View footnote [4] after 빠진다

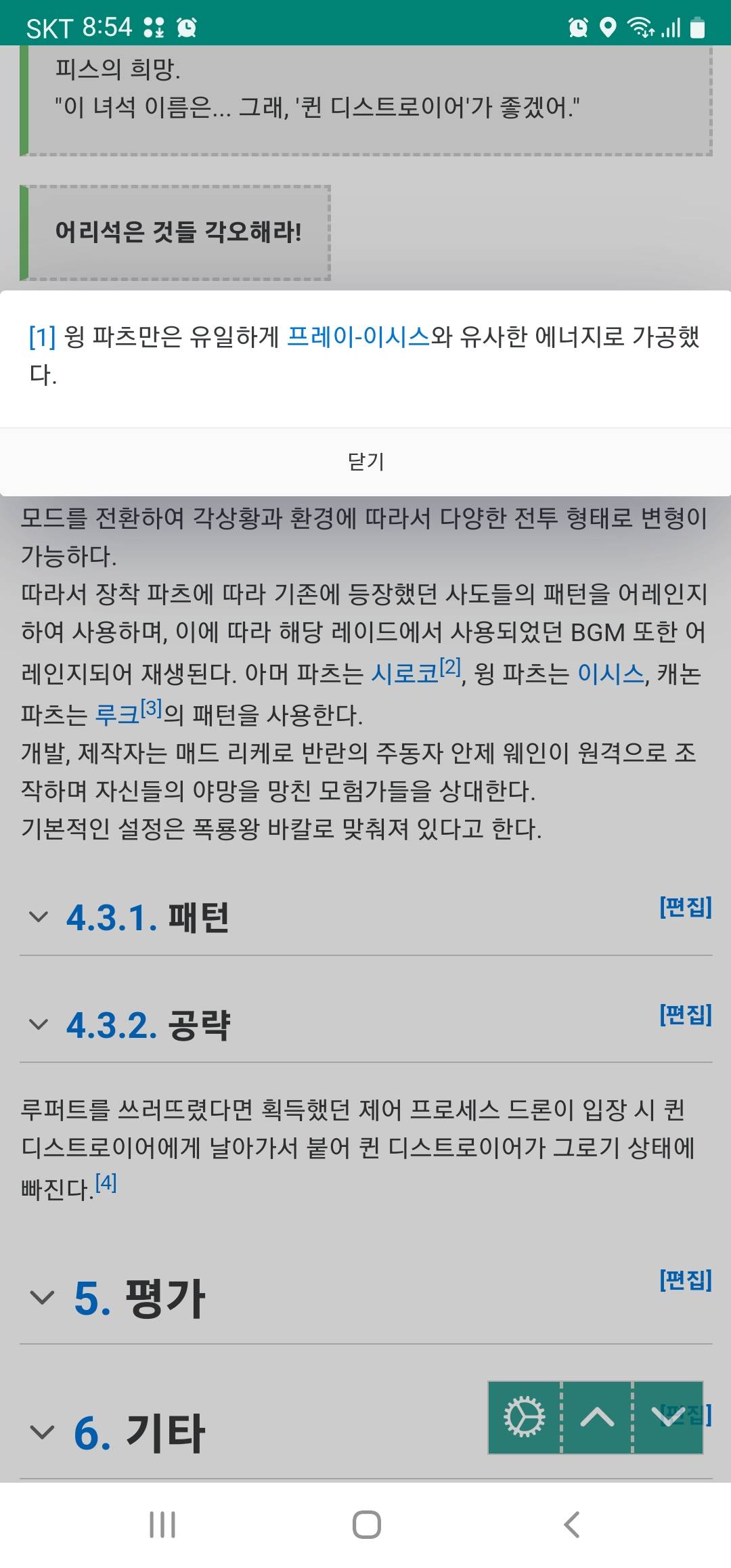(106, 1183)
